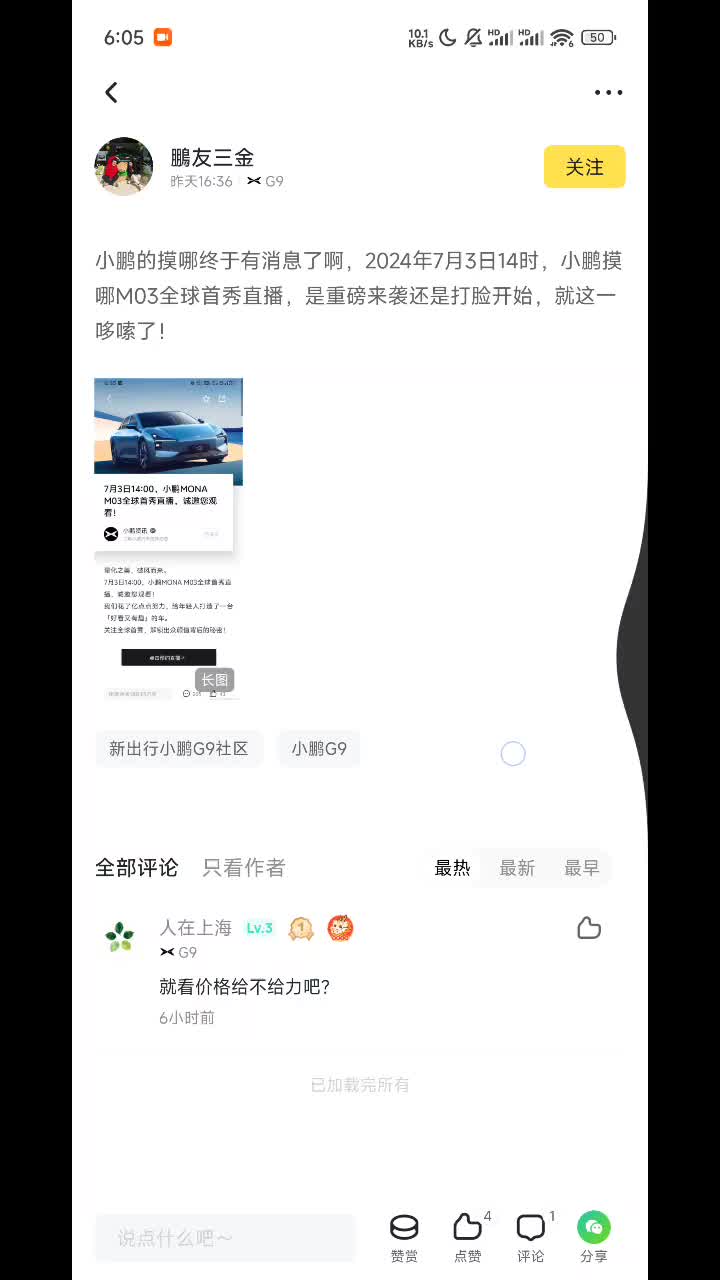Open 鹏友三金's profile avatar
This screenshot has height=1280, width=720.
coord(123,166)
